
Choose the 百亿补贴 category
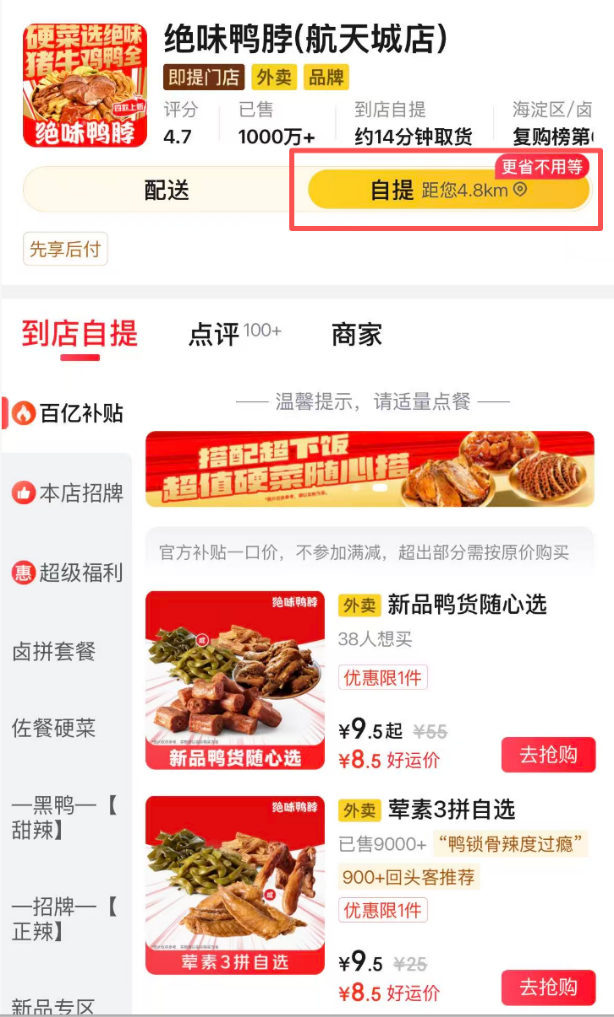point(68,412)
